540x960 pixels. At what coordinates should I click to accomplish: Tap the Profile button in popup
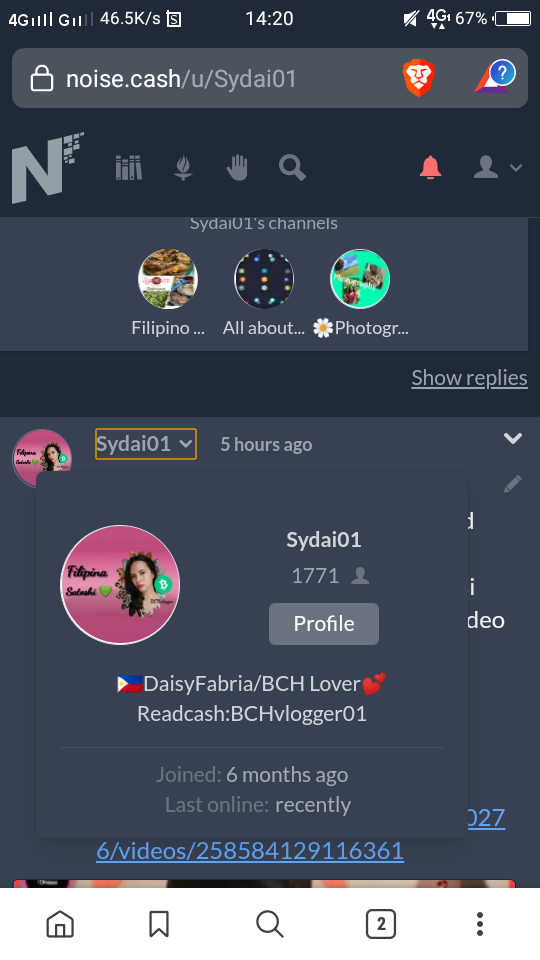[324, 624]
